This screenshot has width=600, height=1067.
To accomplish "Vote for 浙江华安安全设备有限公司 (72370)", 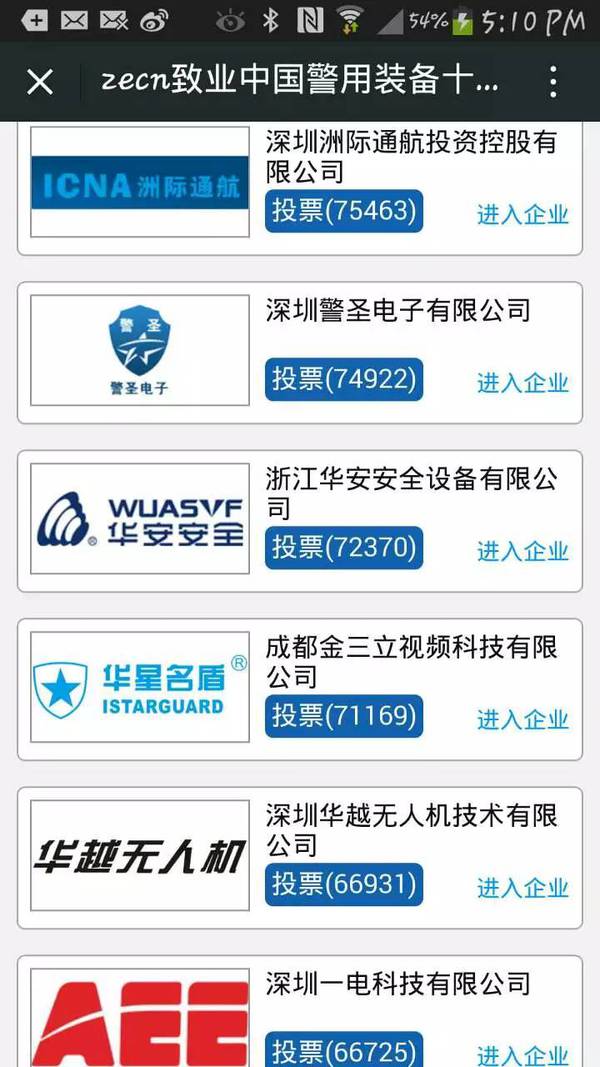I will click(x=343, y=547).
